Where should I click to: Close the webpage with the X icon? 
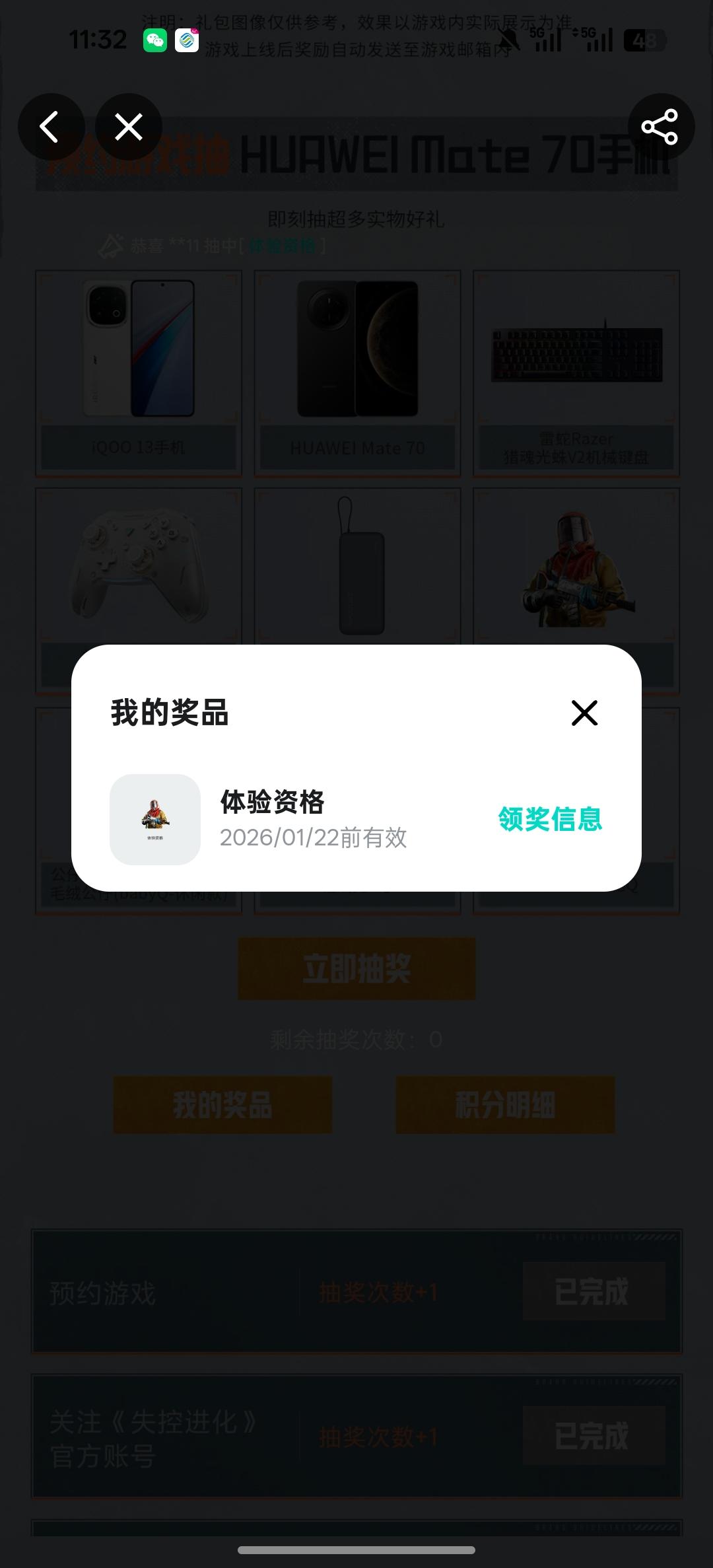pyautogui.click(x=129, y=127)
